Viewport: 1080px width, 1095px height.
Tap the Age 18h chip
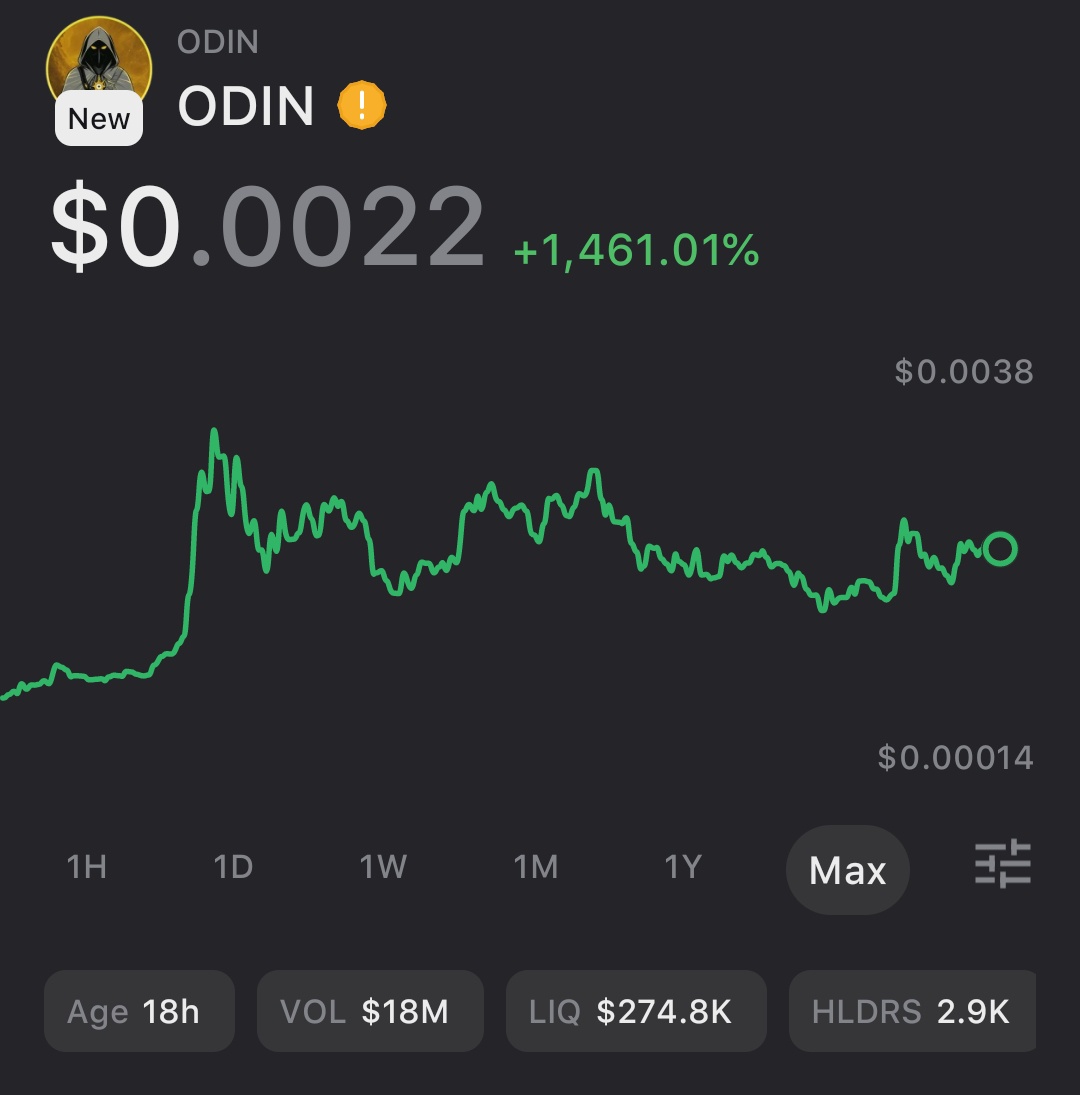139,1012
